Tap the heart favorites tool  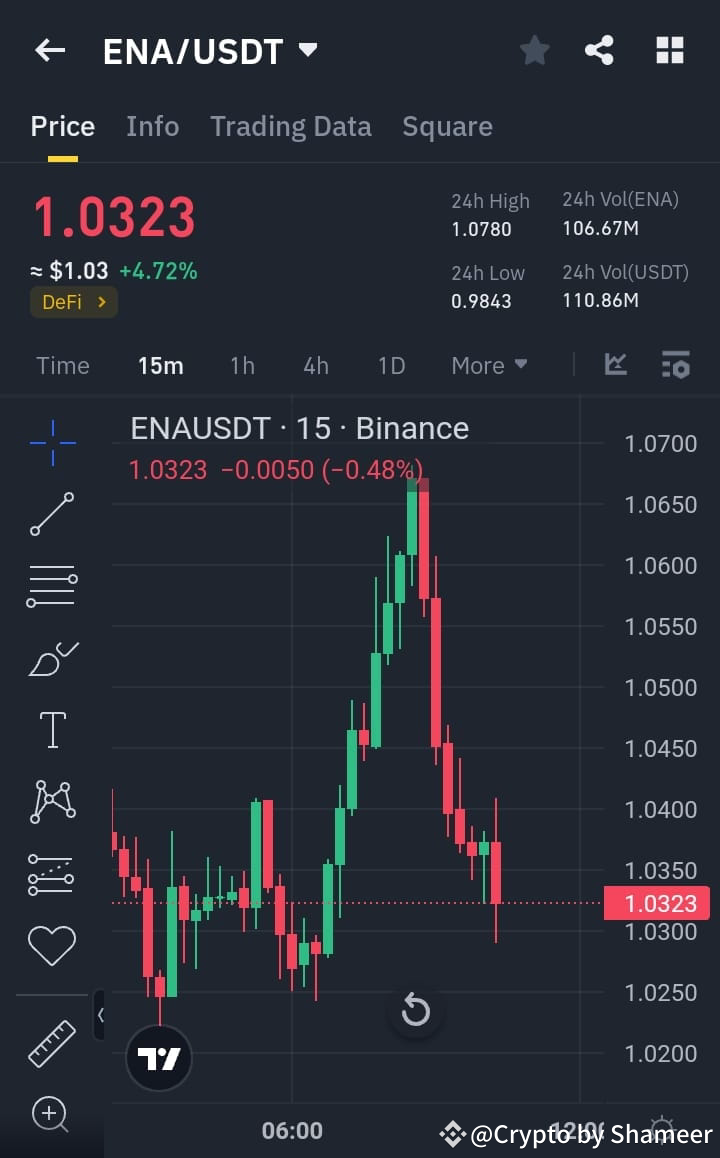(x=52, y=944)
